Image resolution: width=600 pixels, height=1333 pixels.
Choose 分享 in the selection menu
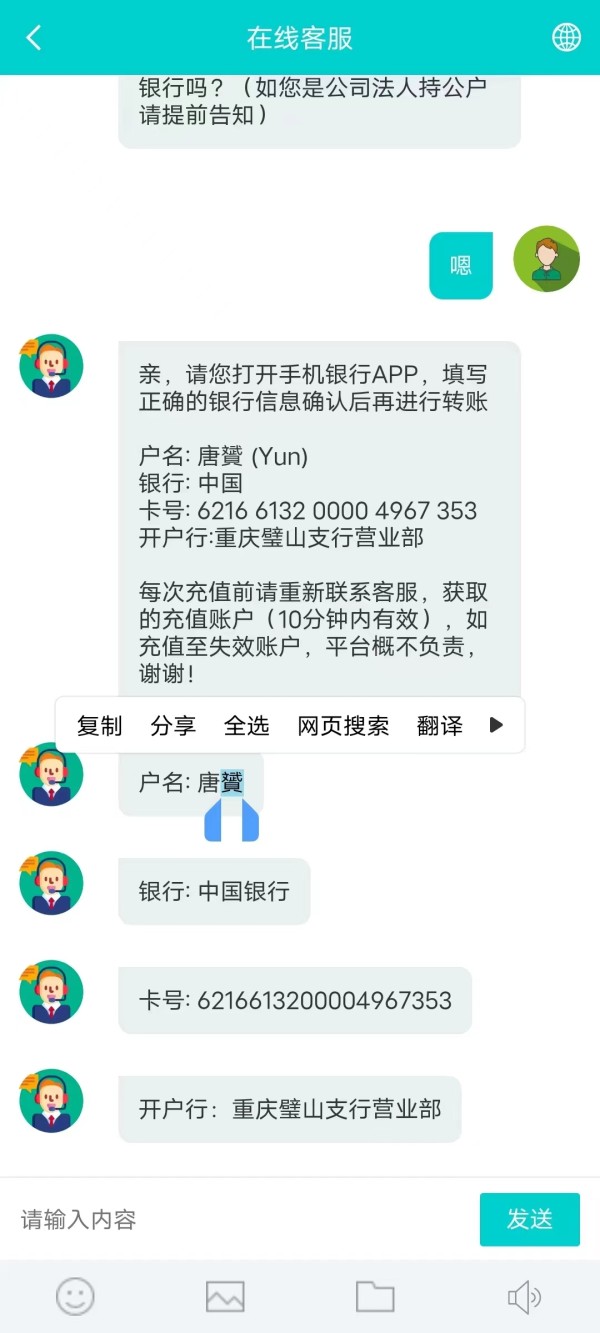(x=173, y=726)
